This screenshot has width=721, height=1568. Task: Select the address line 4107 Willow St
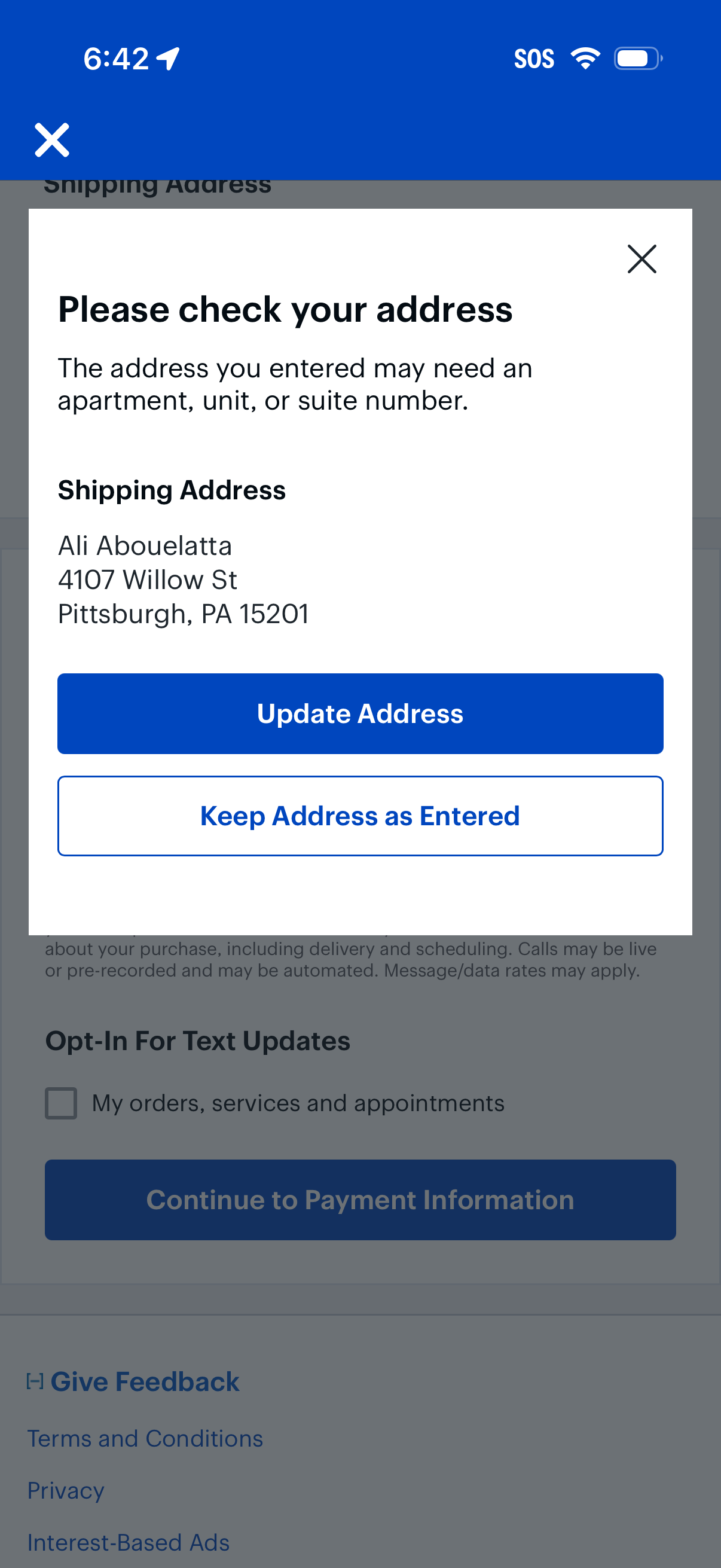148,579
